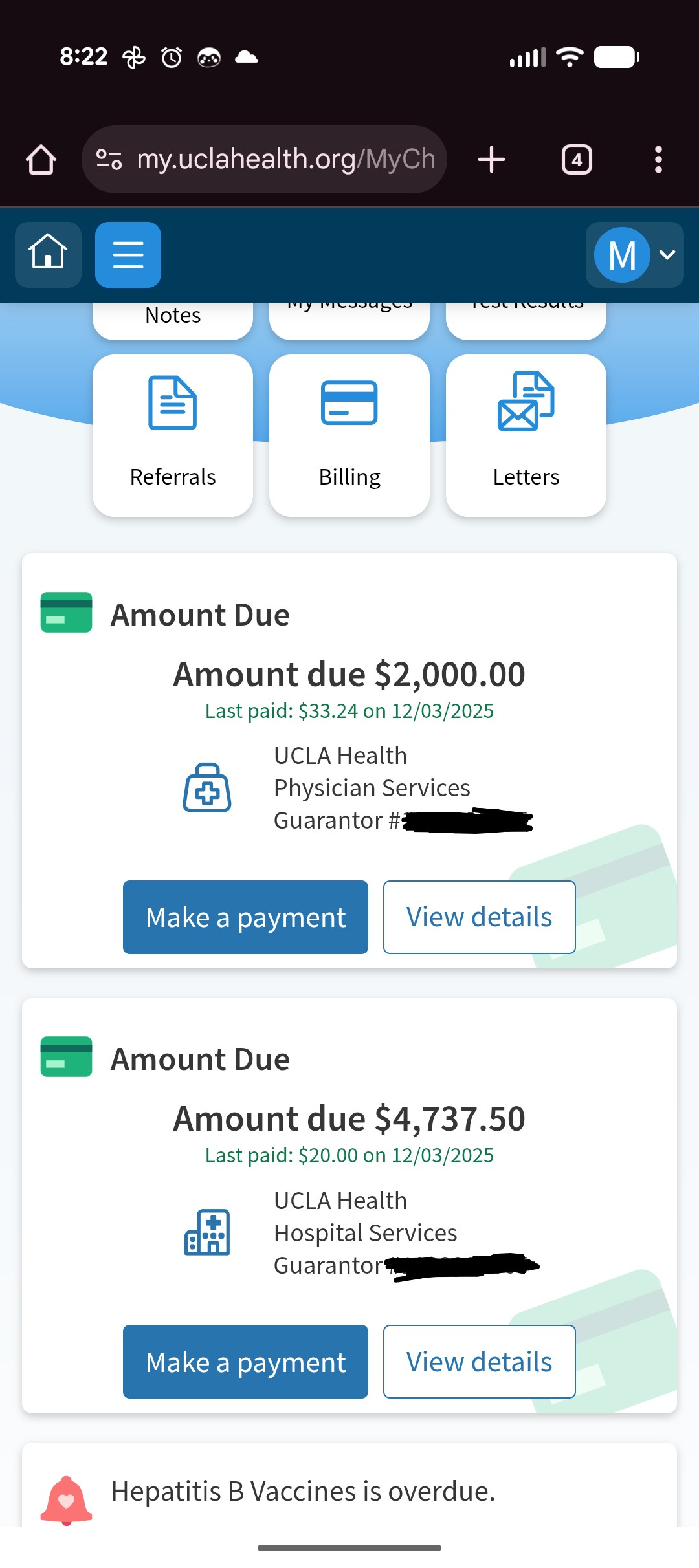Make a payment on the $2,000.00 balance
Viewport: 699px width, 1568px height.
(245, 917)
